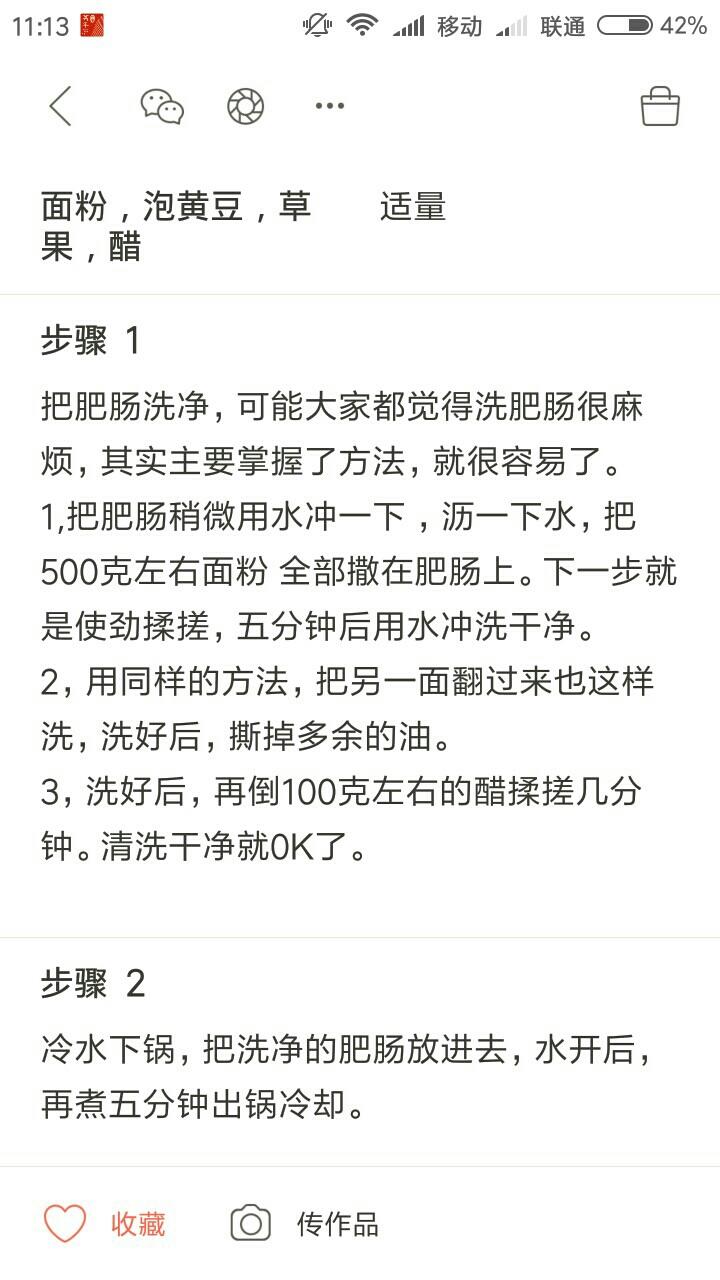Upload your dish with 传作品
This screenshot has width=720, height=1280.
point(305,1224)
